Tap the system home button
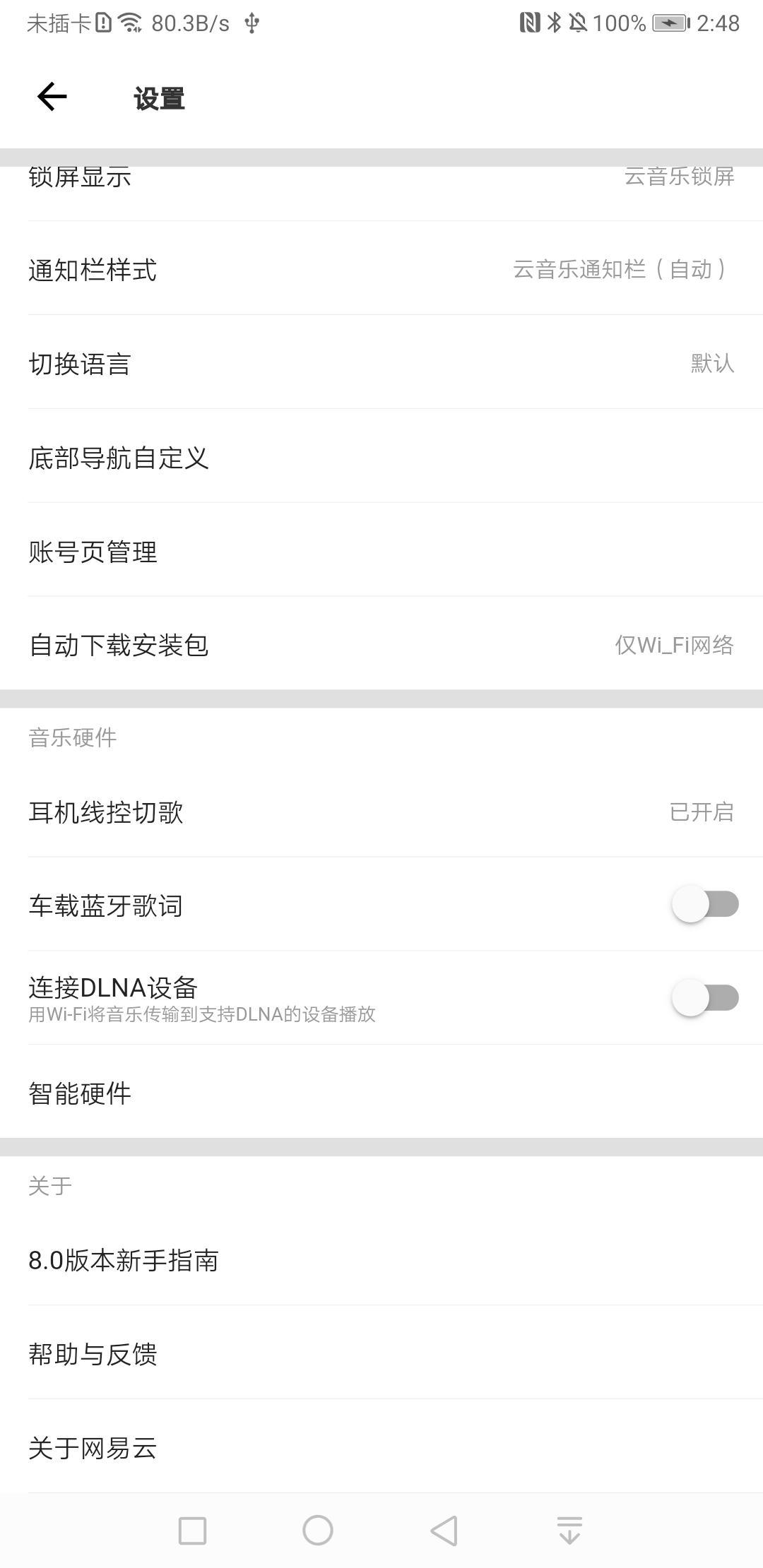763x1568 pixels. (x=318, y=1530)
